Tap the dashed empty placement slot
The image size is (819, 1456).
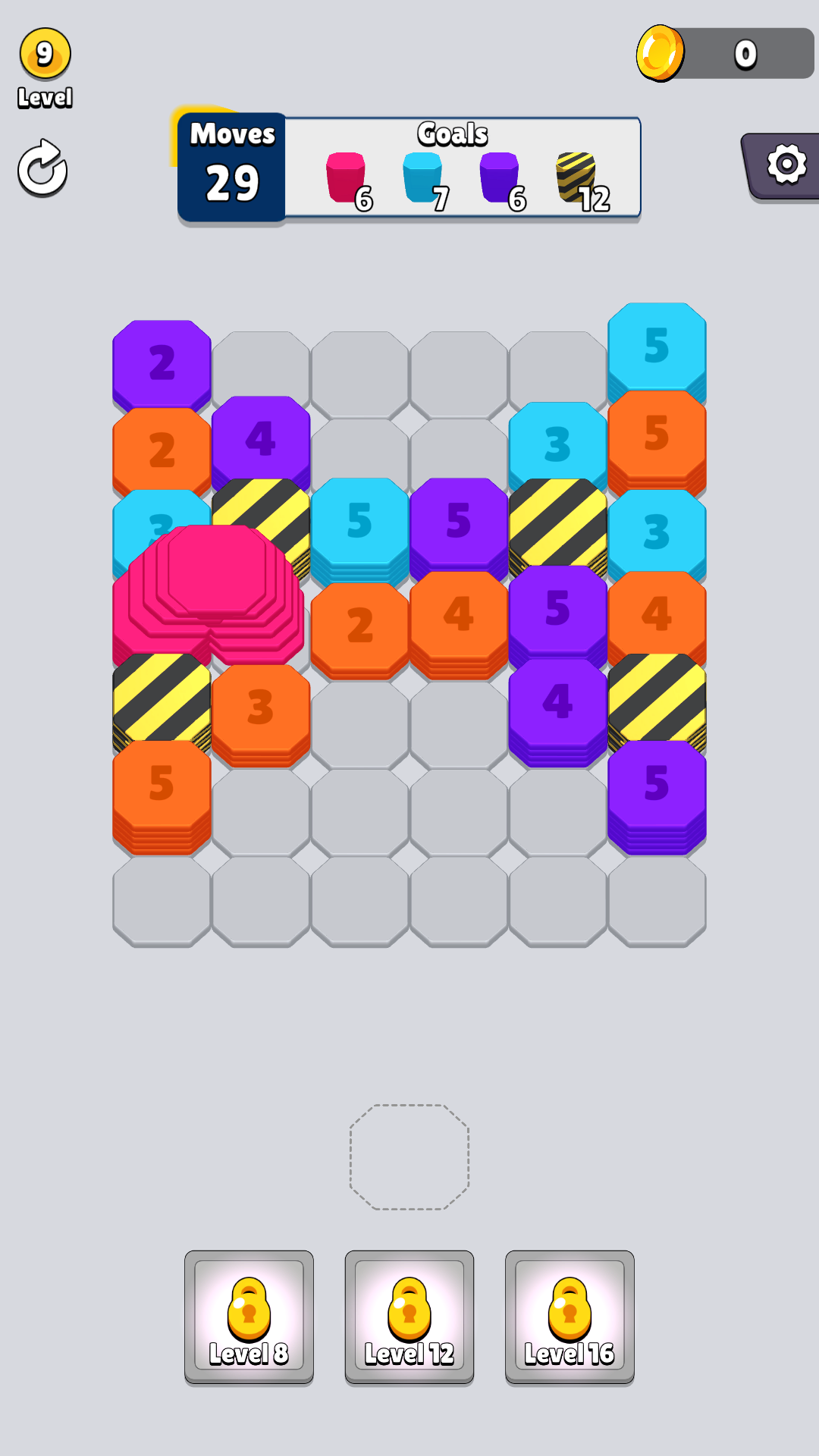pyautogui.click(x=409, y=1158)
